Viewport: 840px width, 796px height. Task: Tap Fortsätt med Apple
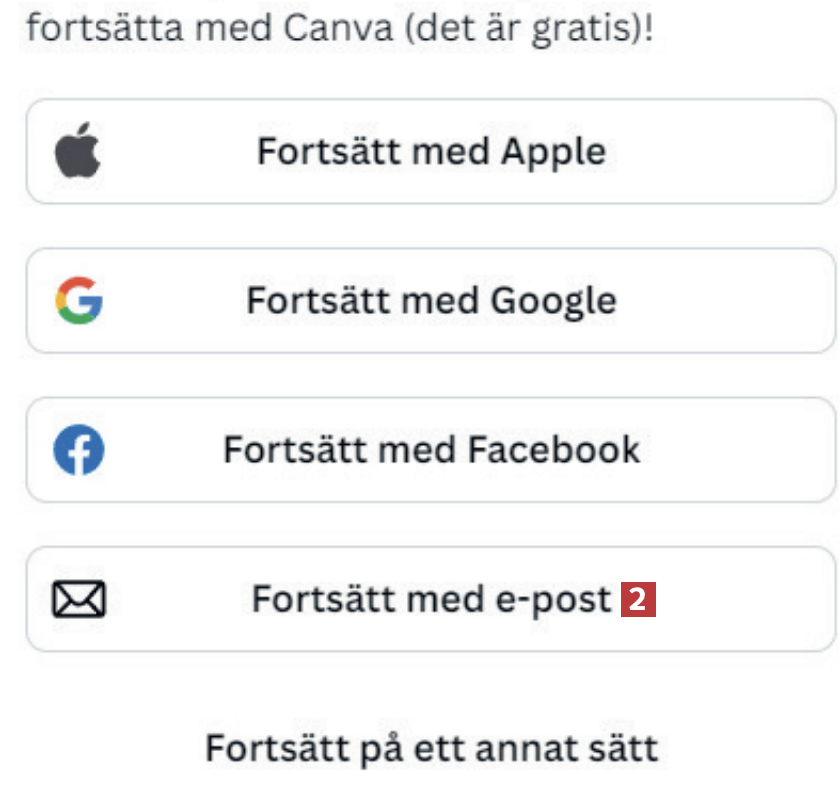(431, 152)
